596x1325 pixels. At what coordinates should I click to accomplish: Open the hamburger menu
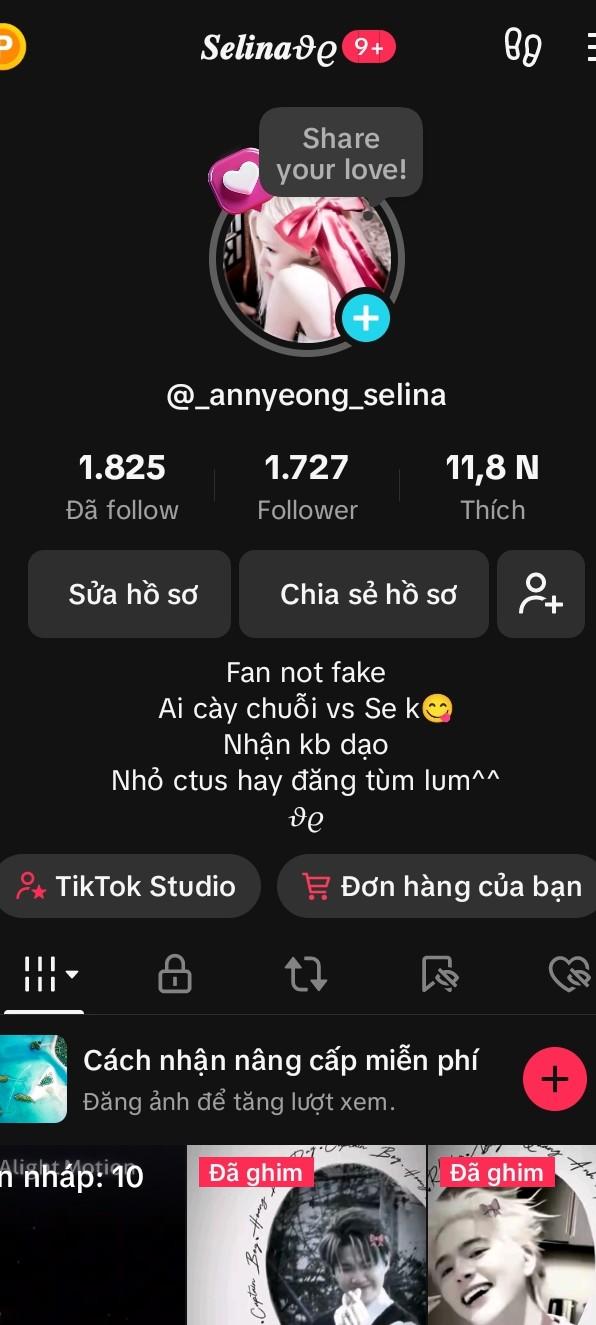(590, 47)
